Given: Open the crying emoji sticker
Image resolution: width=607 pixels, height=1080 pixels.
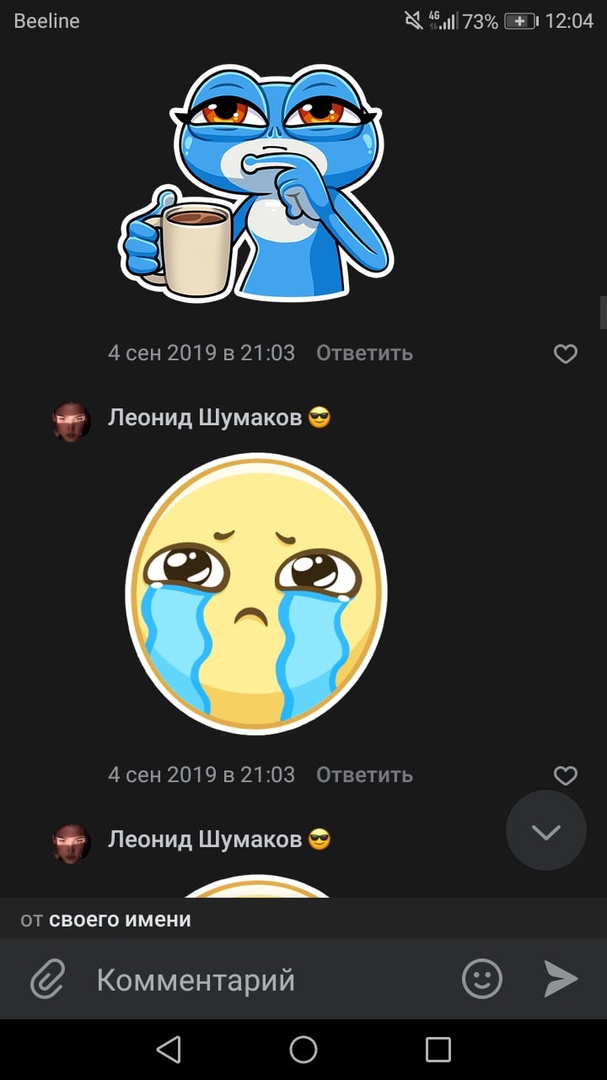Looking at the screenshot, I should coord(256,594).
